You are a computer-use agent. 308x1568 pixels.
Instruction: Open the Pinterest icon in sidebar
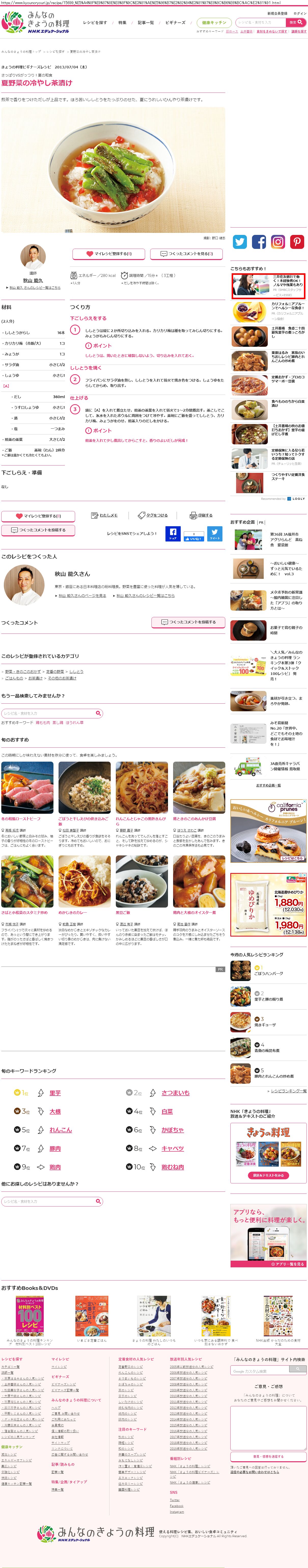coord(297,242)
